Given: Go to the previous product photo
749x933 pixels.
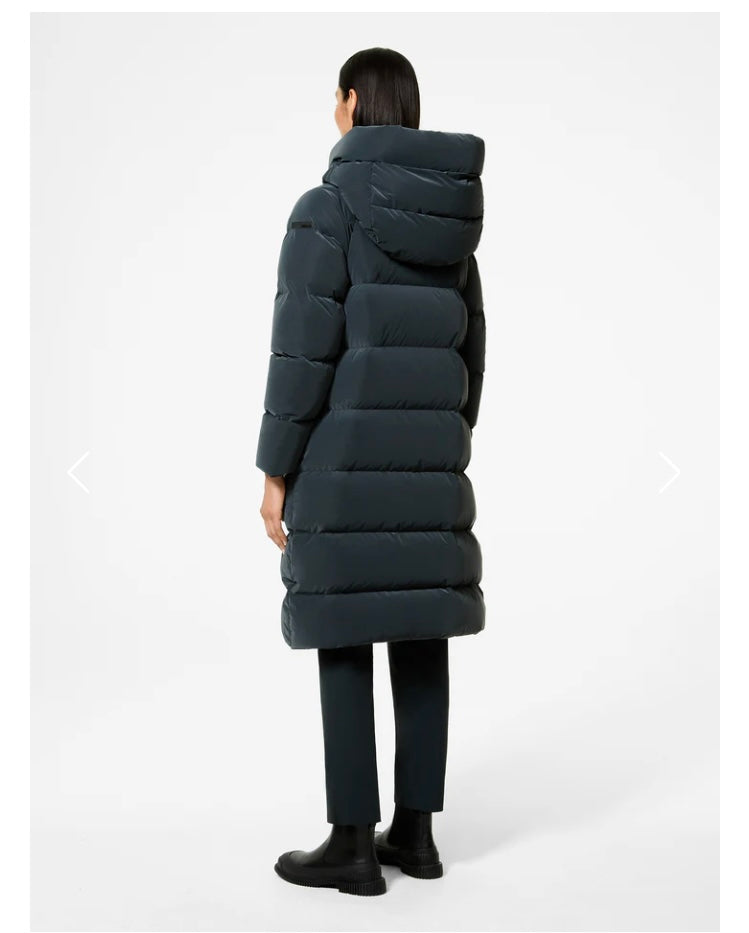Looking at the screenshot, I should click(x=78, y=472).
